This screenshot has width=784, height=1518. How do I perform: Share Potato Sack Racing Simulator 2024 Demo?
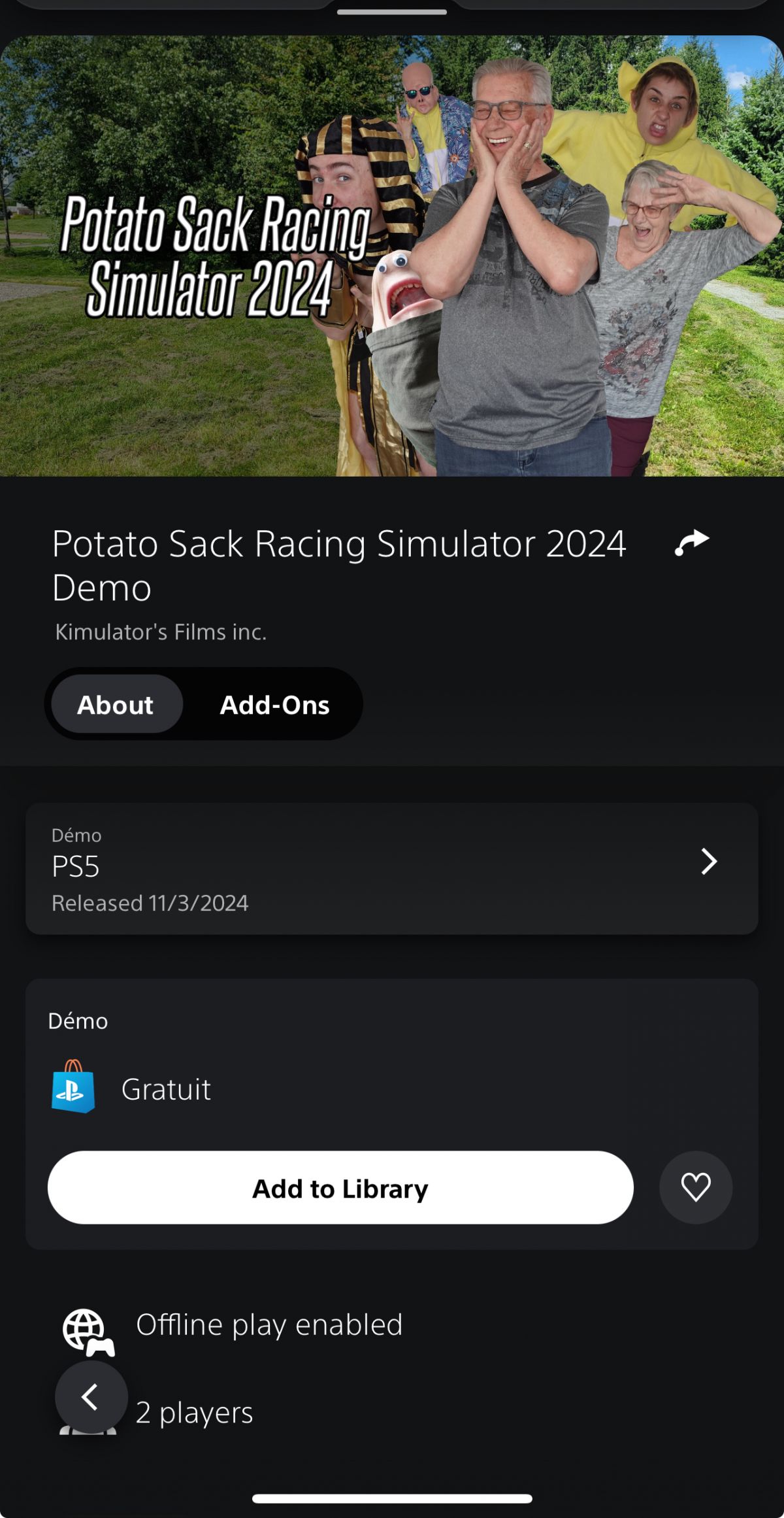click(692, 542)
